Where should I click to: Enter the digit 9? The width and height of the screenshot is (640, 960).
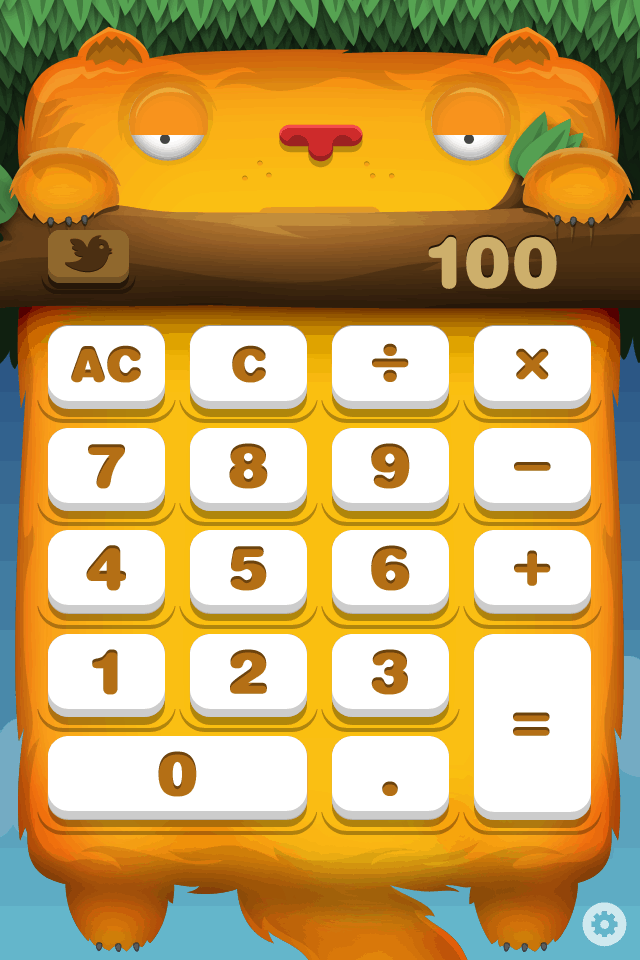(390, 467)
